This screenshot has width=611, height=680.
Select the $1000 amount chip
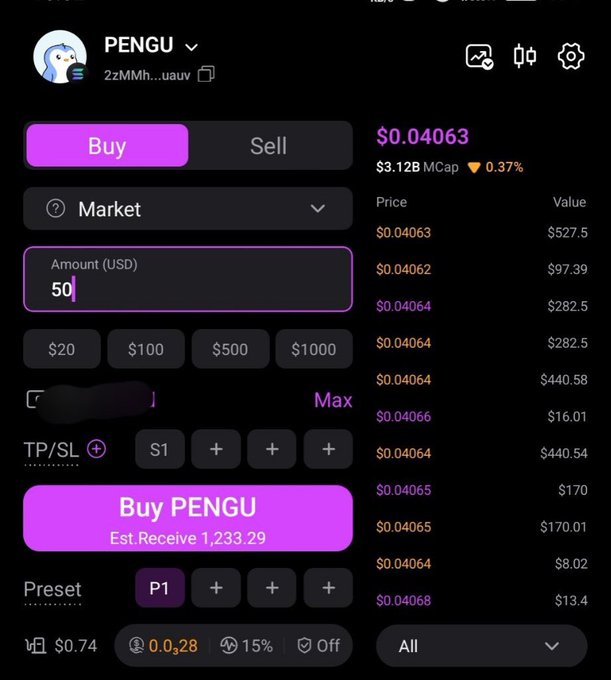click(314, 349)
